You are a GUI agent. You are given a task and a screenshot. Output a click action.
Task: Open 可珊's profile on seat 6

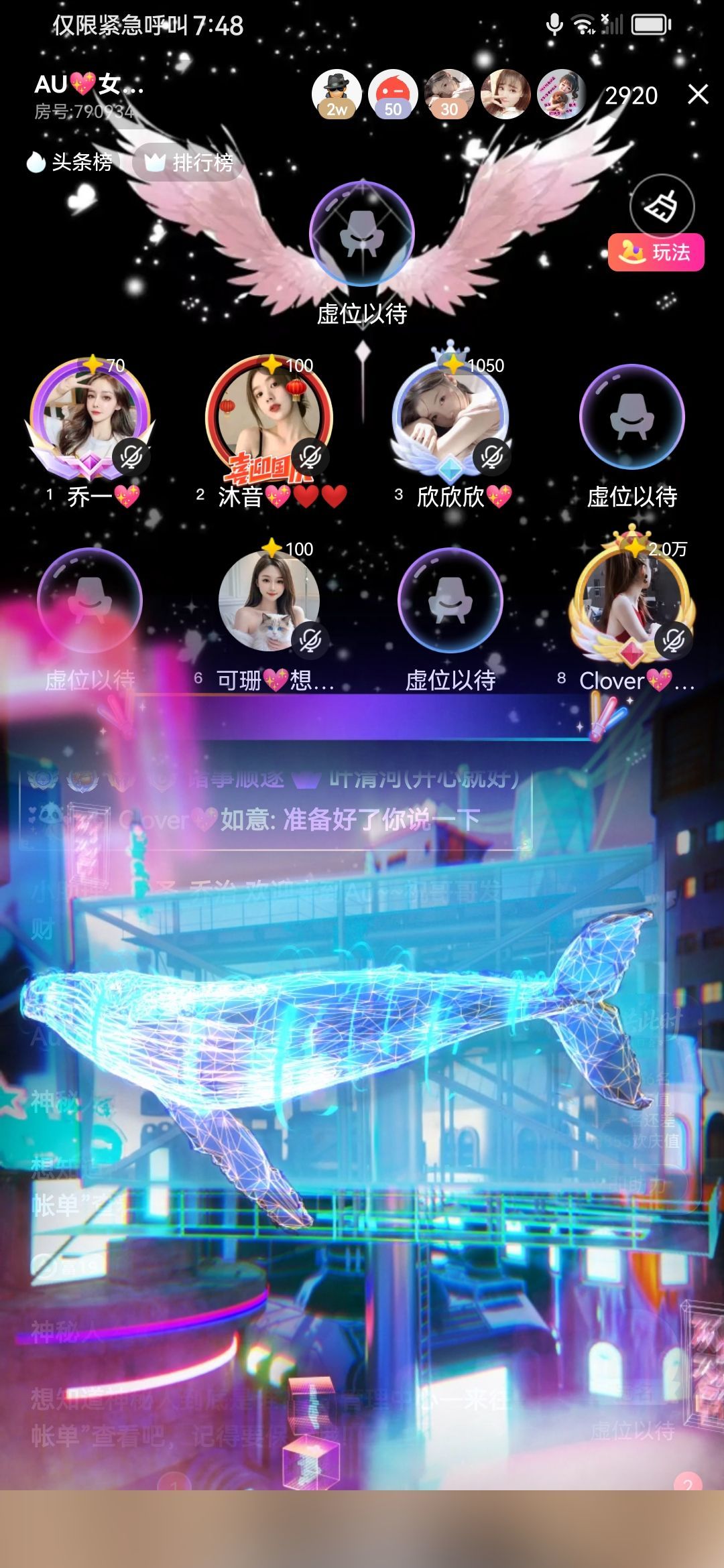(x=269, y=600)
